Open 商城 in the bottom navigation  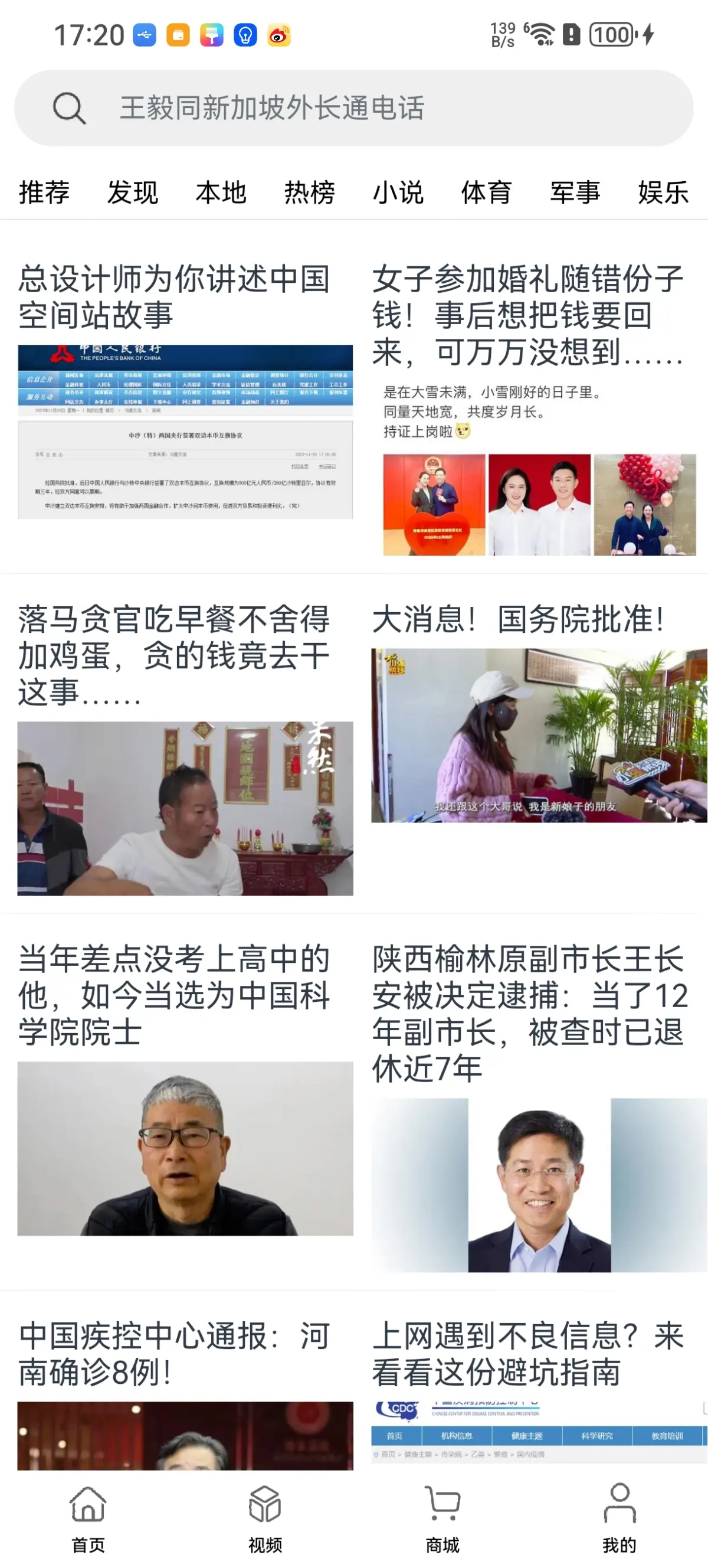[x=442, y=1518]
